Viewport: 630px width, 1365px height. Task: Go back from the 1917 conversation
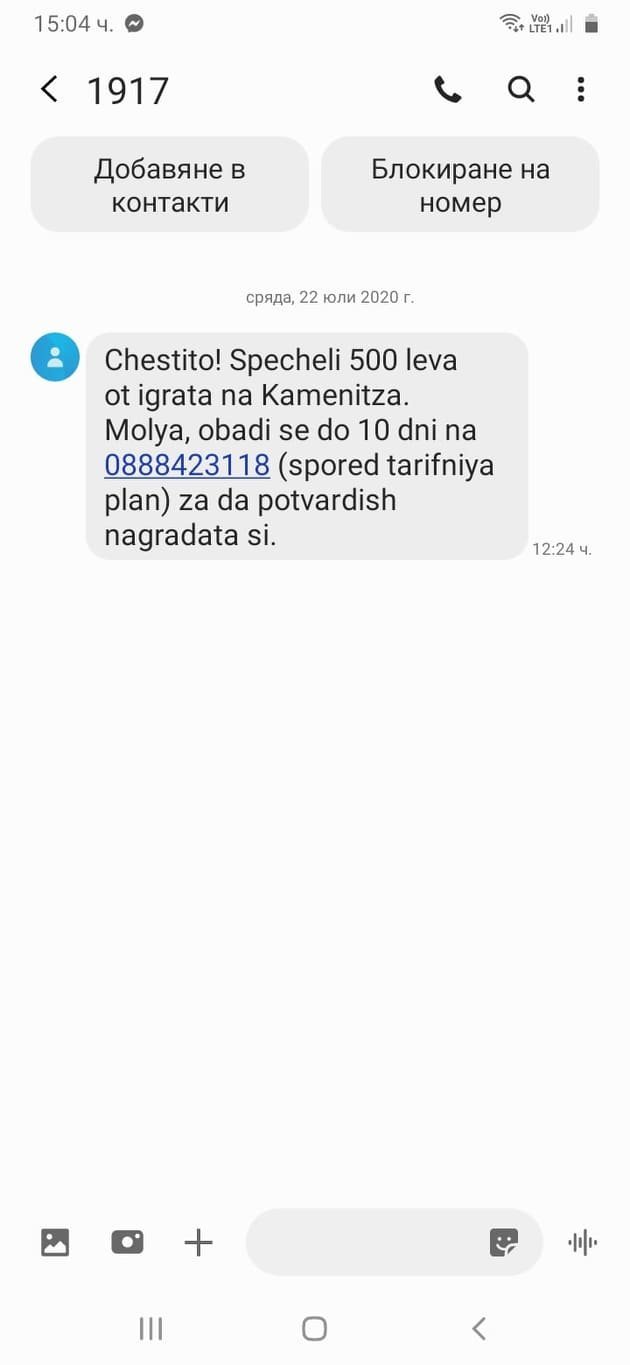[49, 90]
